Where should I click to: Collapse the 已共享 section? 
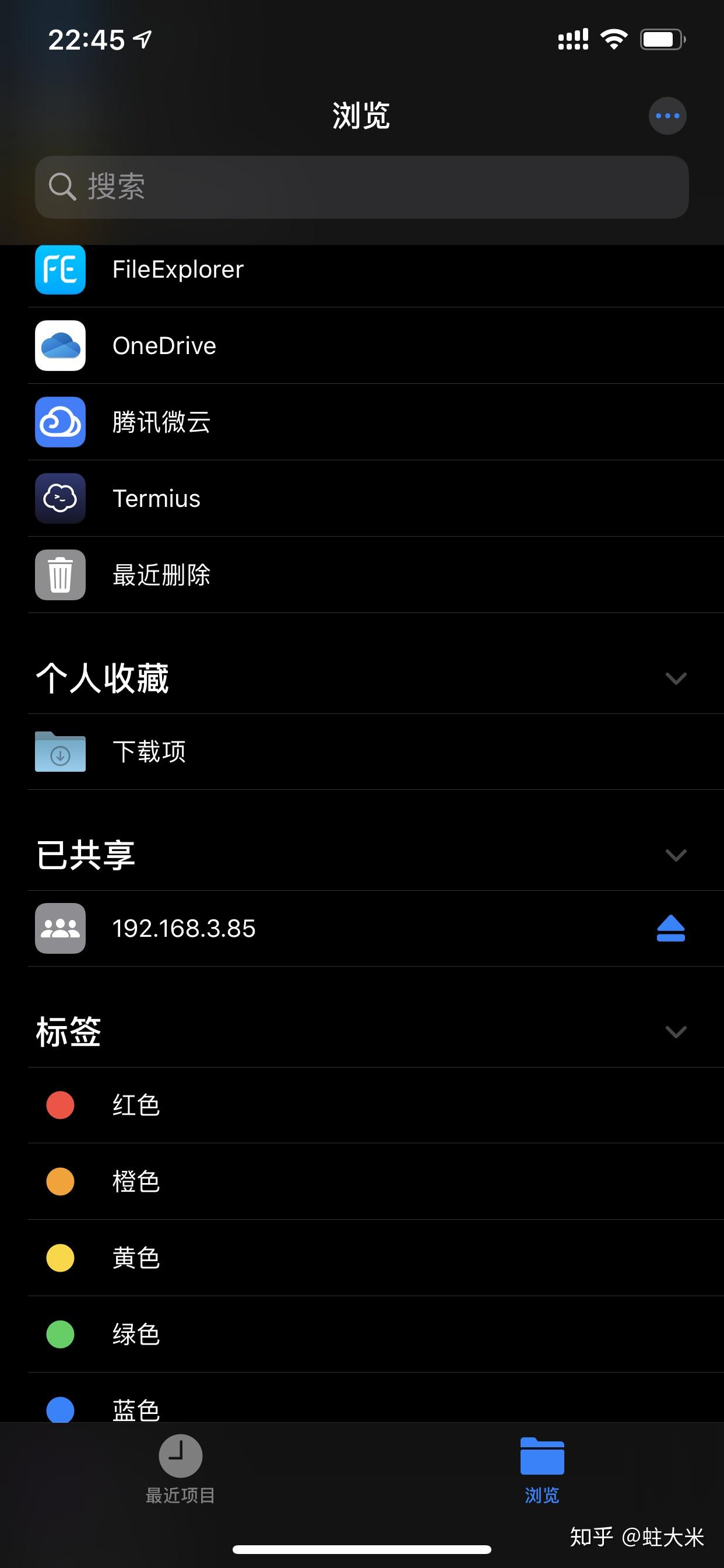click(x=676, y=855)
